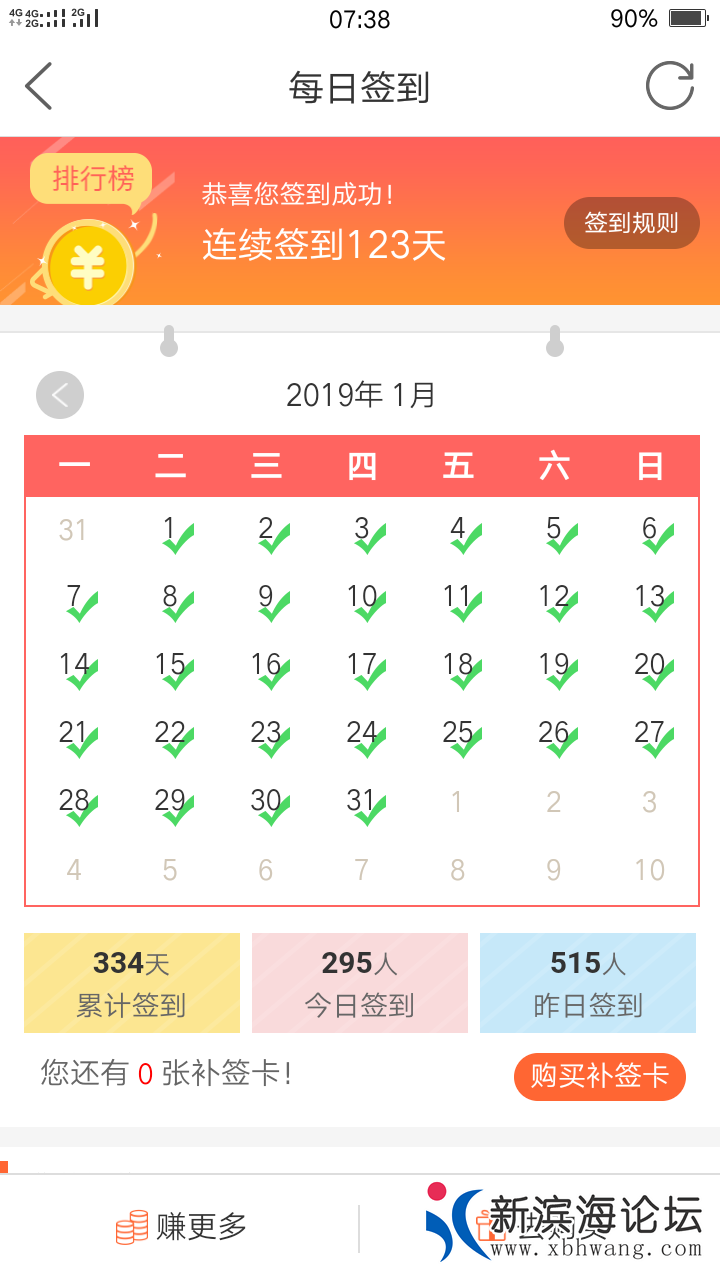This screenshot has width=720, height=1280.
Task: Click the coin stack icon beside 赚更多
Action: 130,1222
